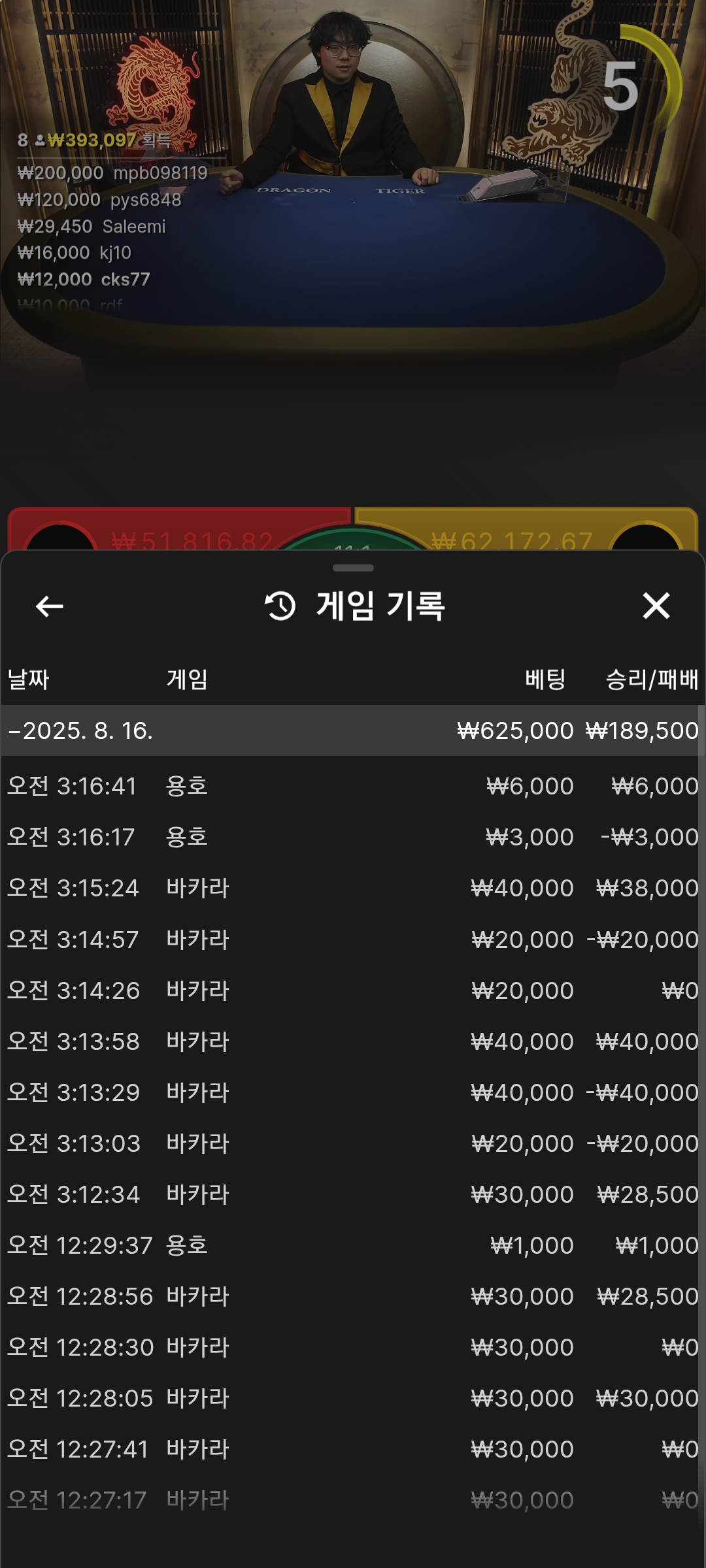
Task: Open the 오전 12:28:30 바카라 entry
Action: 353,1347
